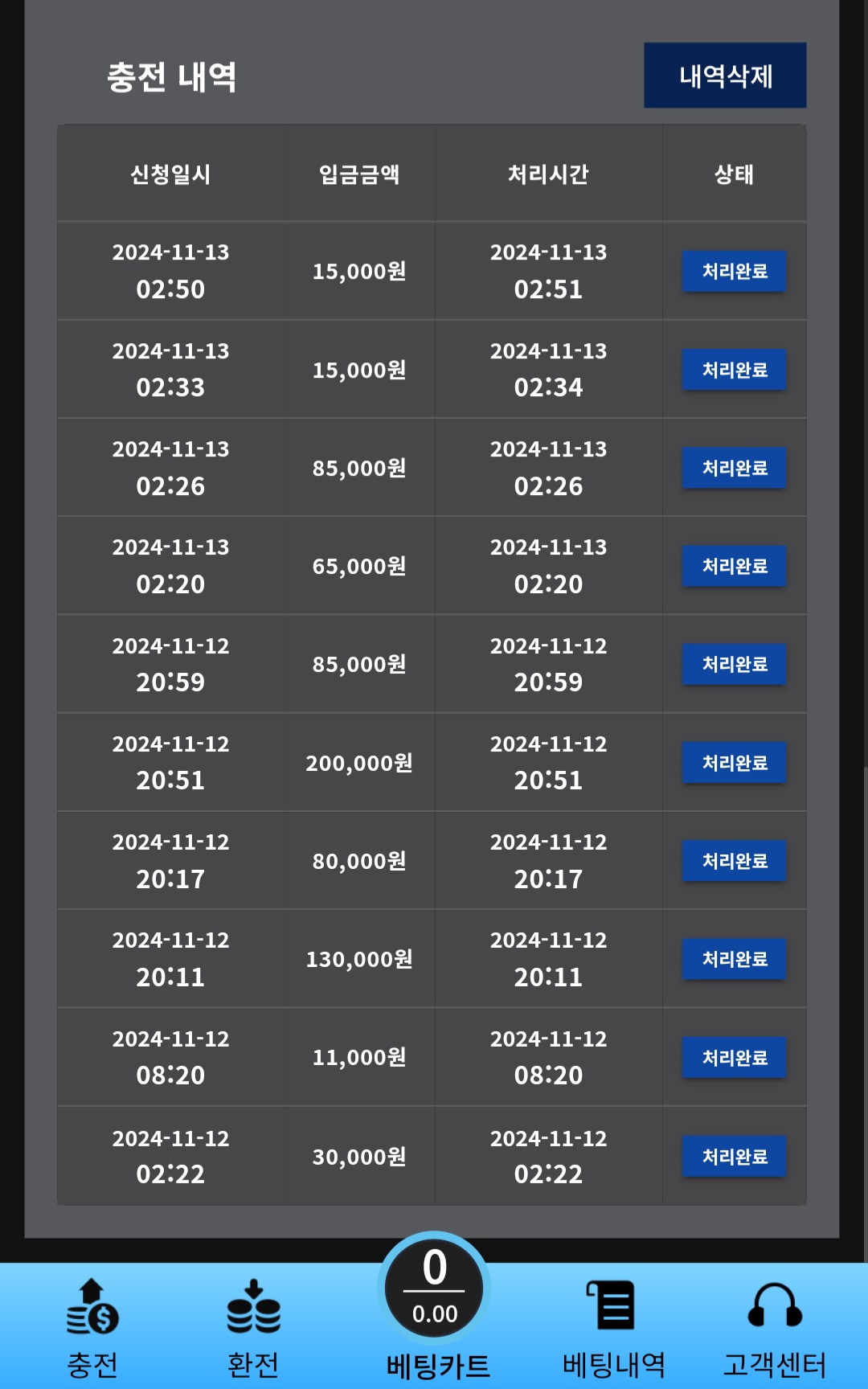
Task: Tap the 내역삭제 button
Action: click(725, 76)
